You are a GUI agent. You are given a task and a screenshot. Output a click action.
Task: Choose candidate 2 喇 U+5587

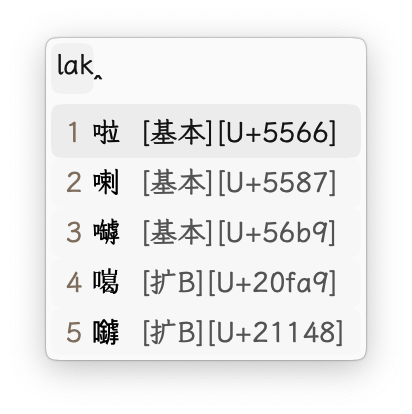click(x=206, y=182)
